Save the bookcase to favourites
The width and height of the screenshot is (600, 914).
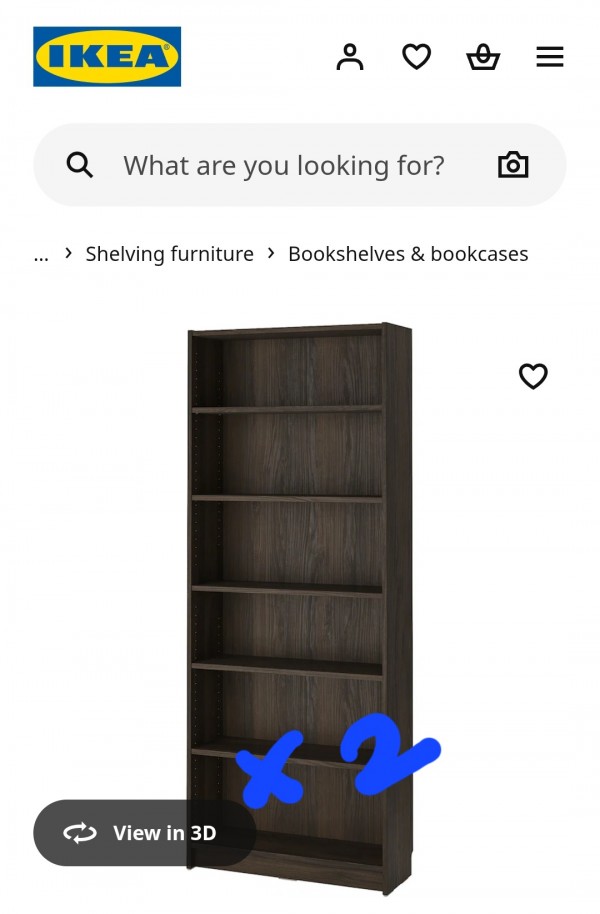tap(533, 376)
